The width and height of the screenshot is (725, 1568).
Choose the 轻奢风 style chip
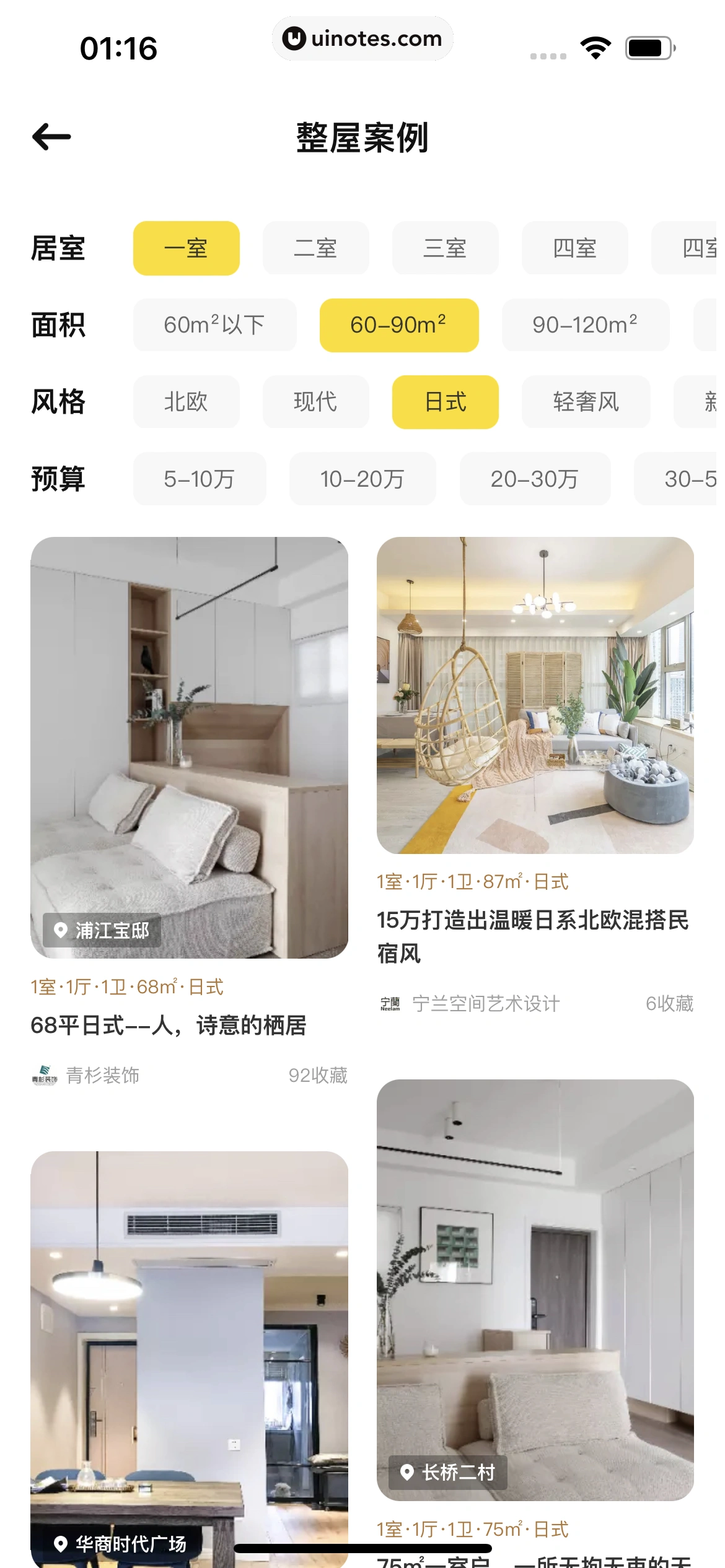point(585,402)
